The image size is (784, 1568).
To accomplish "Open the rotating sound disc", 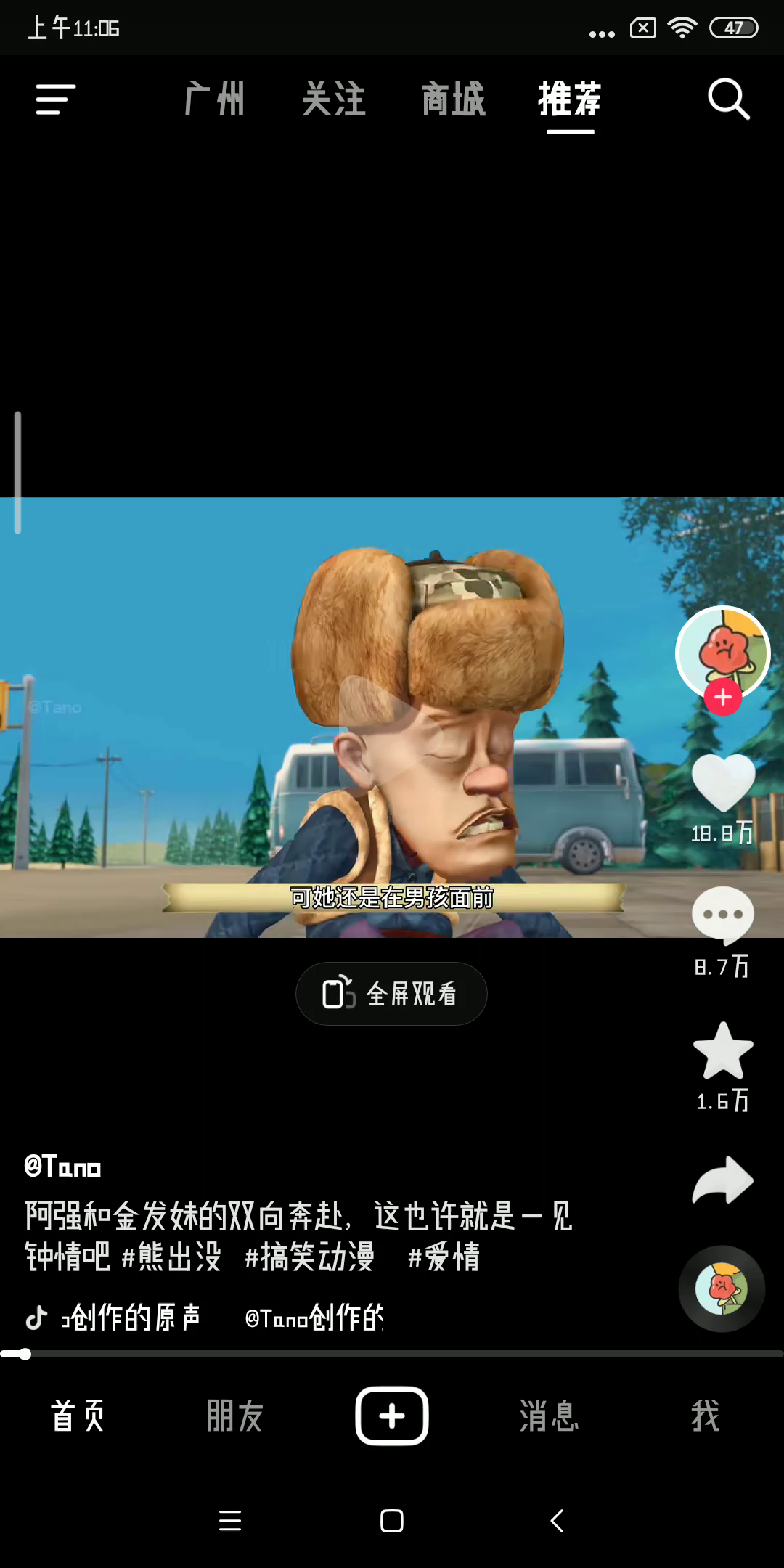I will 722,1289.
